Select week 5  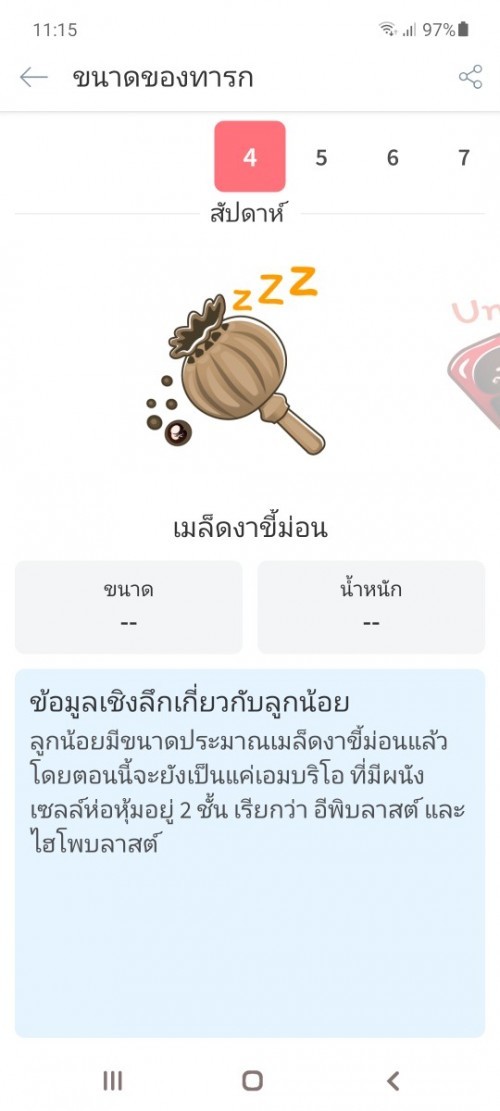pyautogui.click(x=322, y=157)
